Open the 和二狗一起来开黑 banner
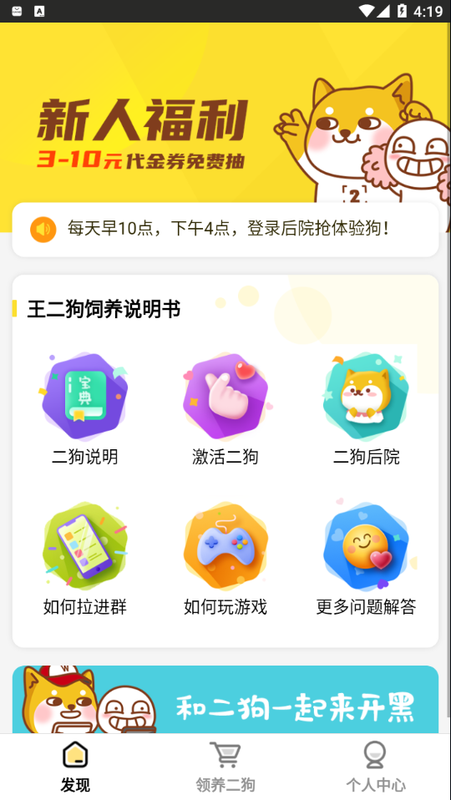Screen dimensions: 451x800 tap(226, 699)
